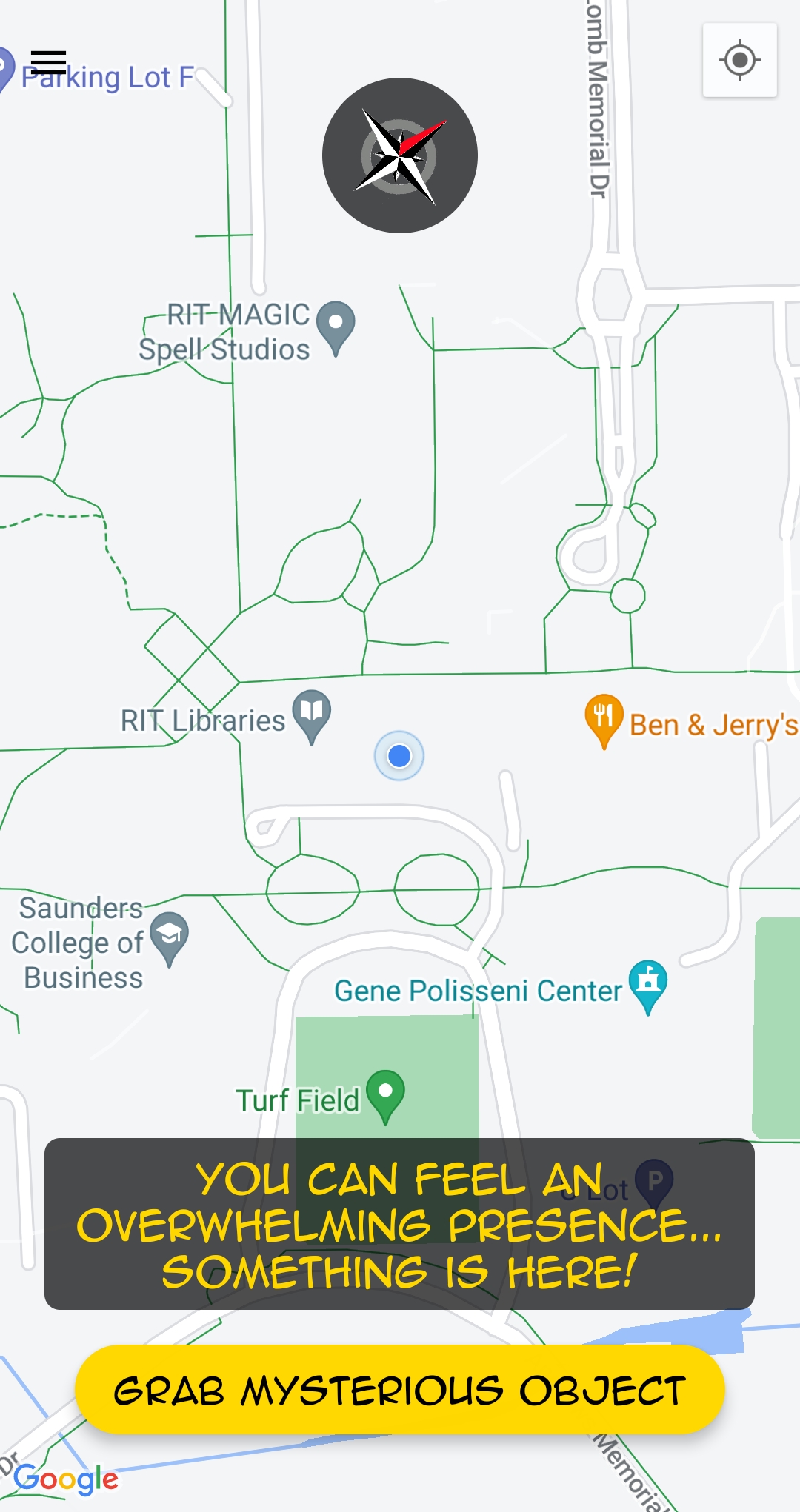Grab mysterious object

400,1390
